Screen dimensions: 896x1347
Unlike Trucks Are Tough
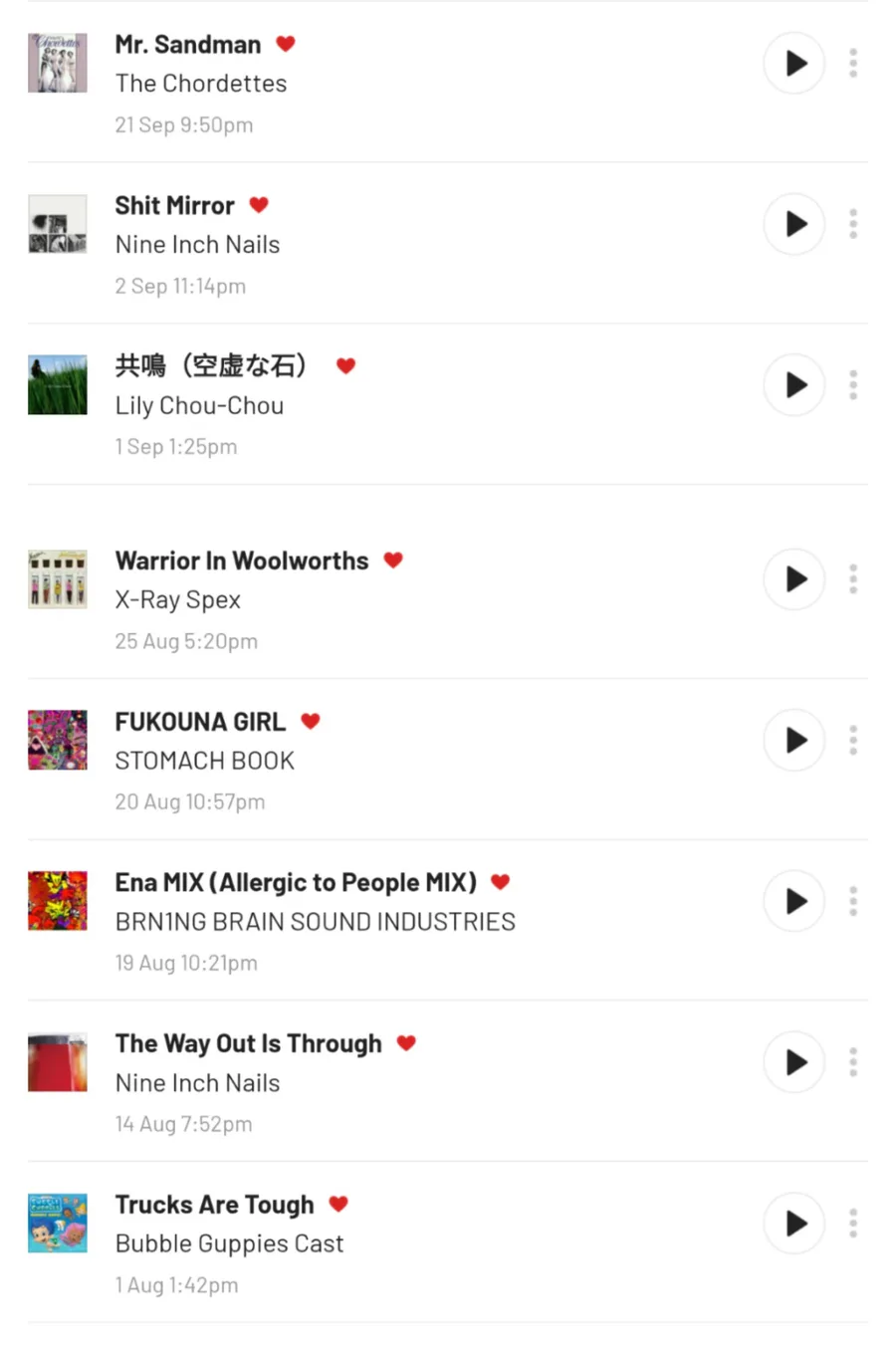338,1205
